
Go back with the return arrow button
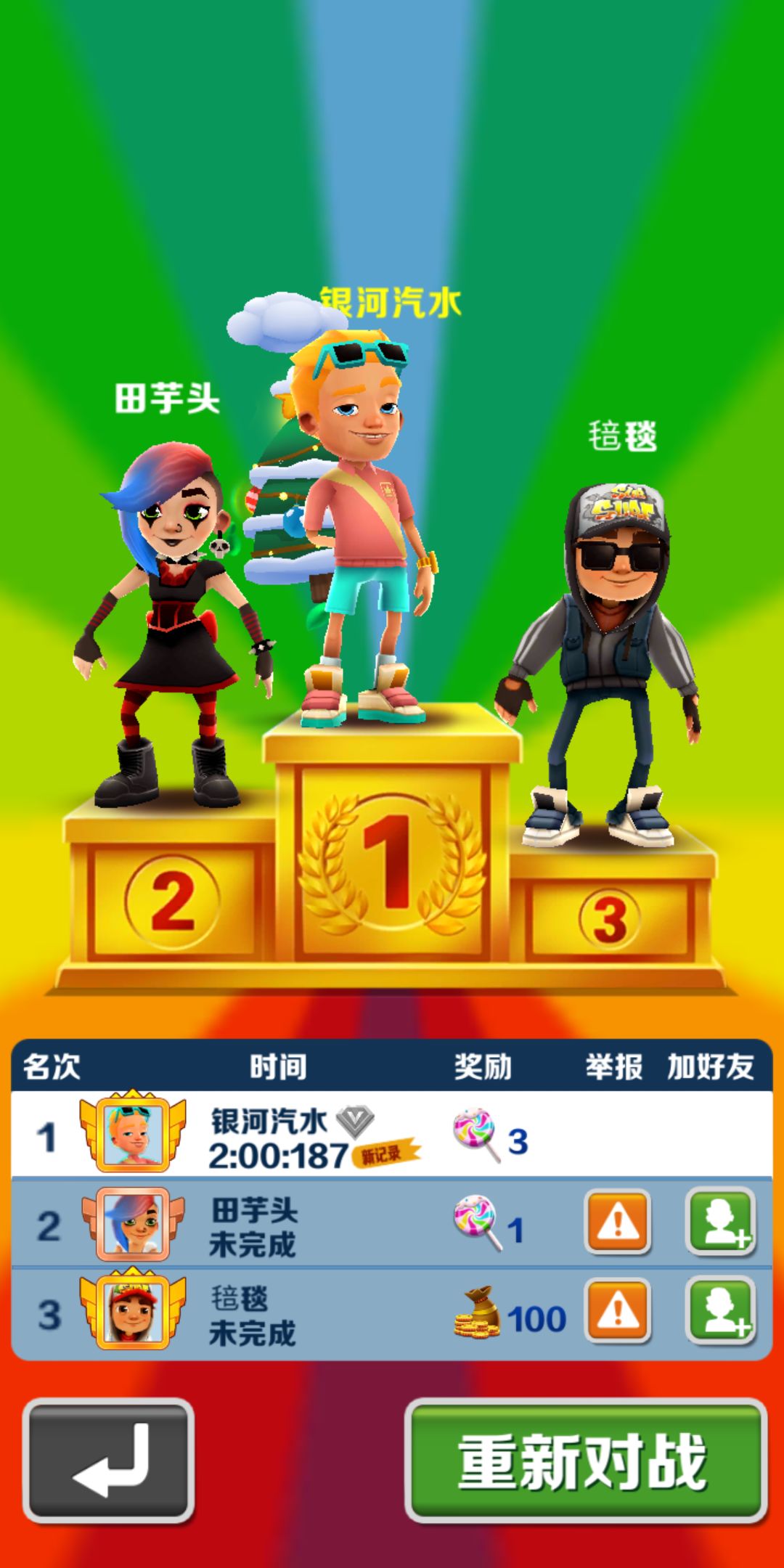pyautogui.click(x=109, y=1461)
